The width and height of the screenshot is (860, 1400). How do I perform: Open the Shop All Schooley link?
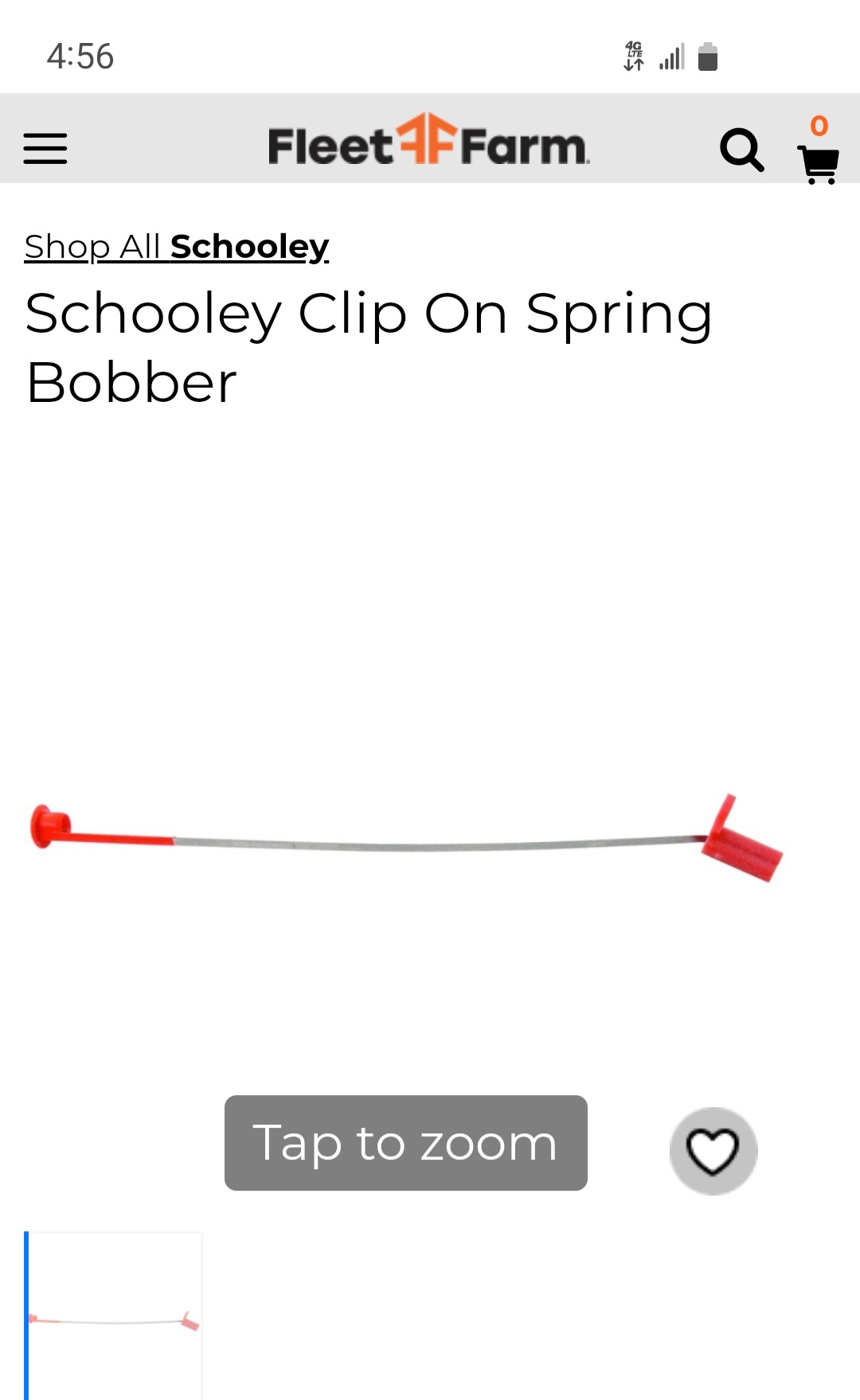click(x=176, y=247)
